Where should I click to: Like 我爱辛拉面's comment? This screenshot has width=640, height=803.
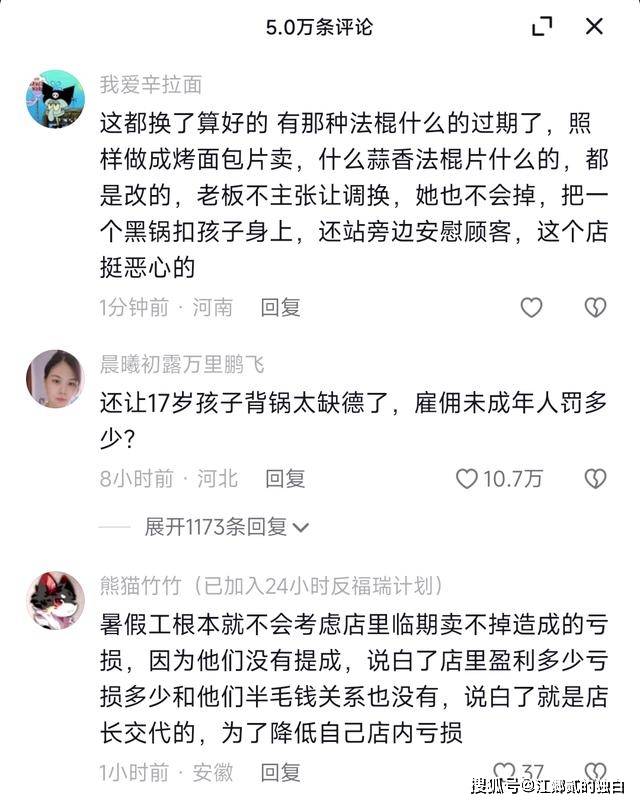[x=531, y=307]
